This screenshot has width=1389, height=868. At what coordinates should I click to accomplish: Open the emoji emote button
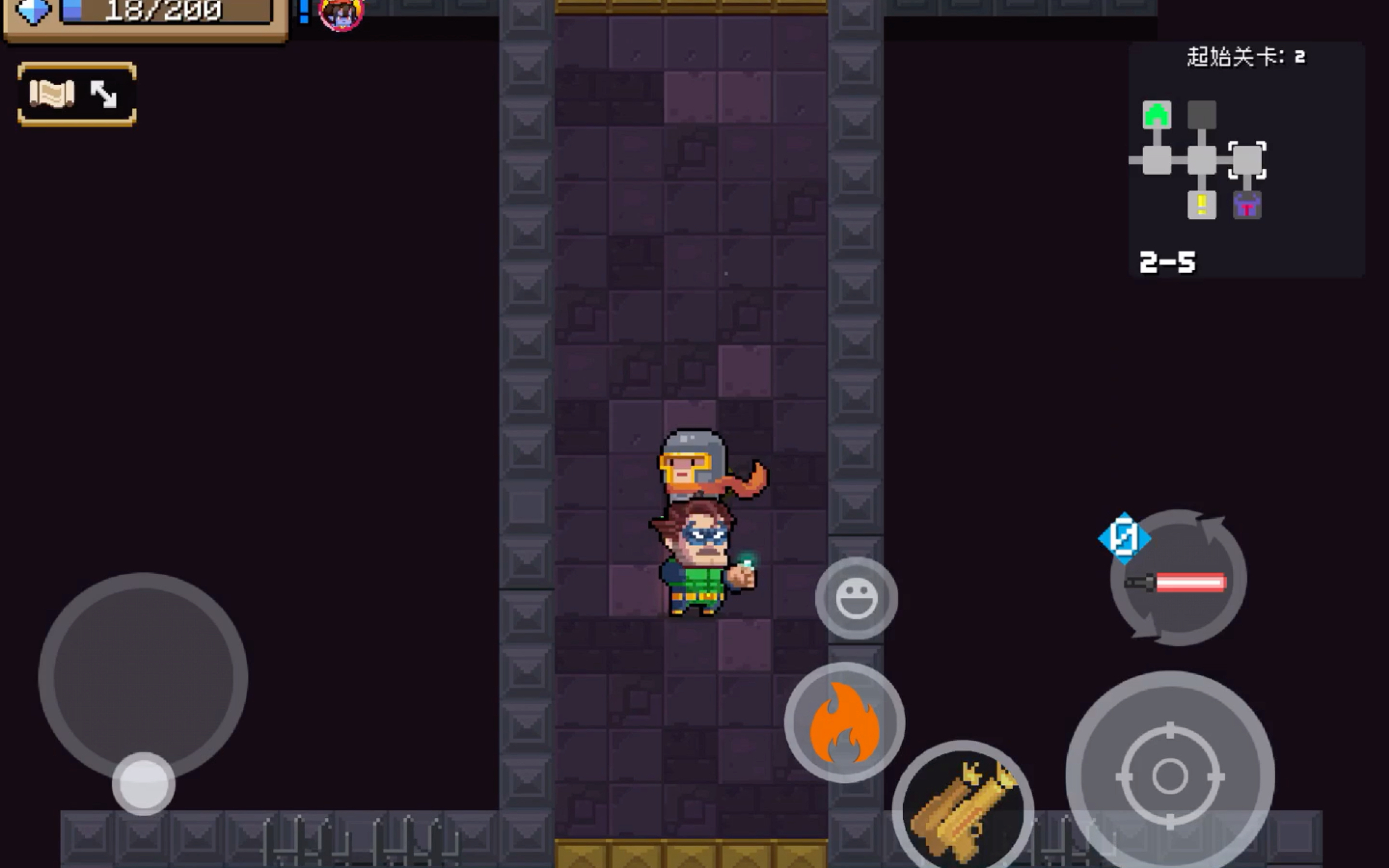(x=856, y=598)
